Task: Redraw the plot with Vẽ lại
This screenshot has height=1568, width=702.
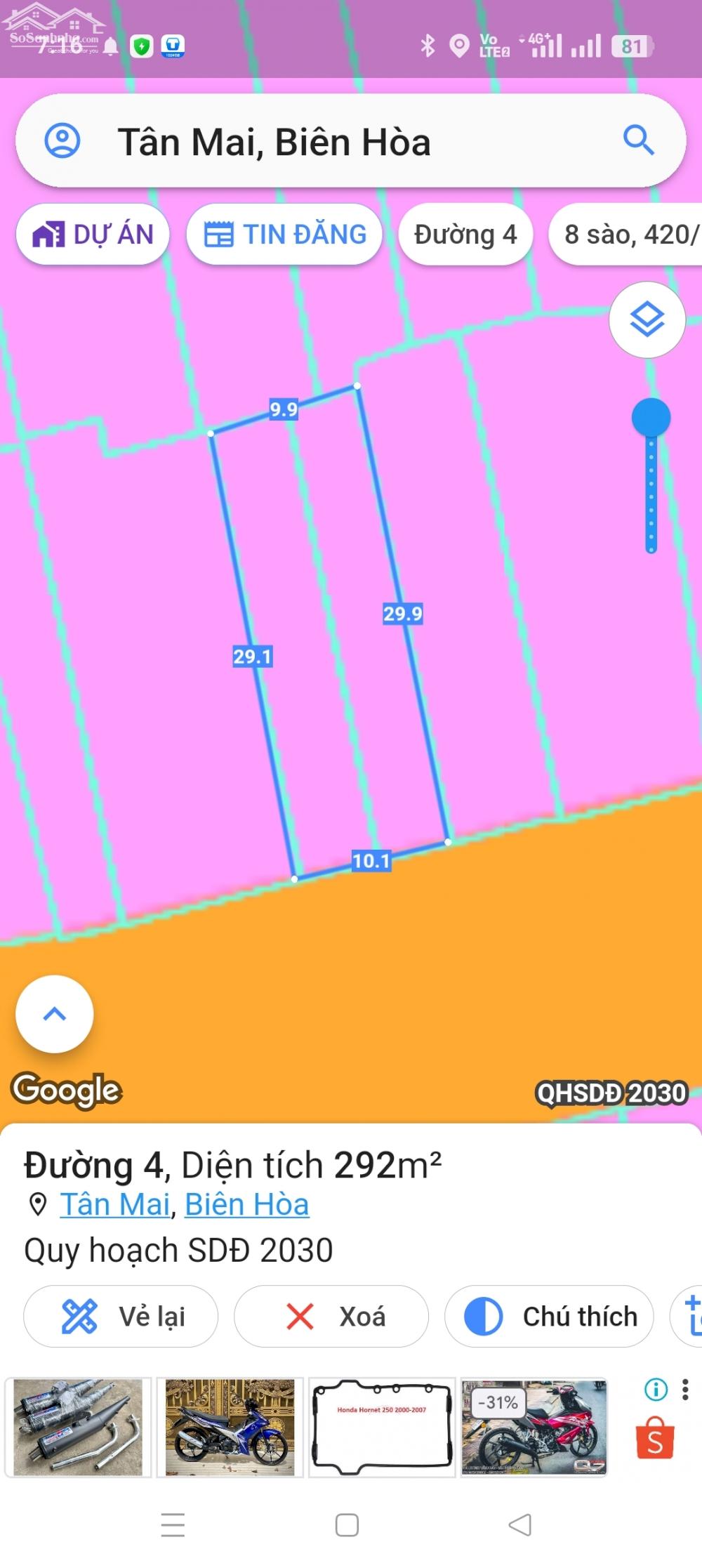Action: 121,1316
